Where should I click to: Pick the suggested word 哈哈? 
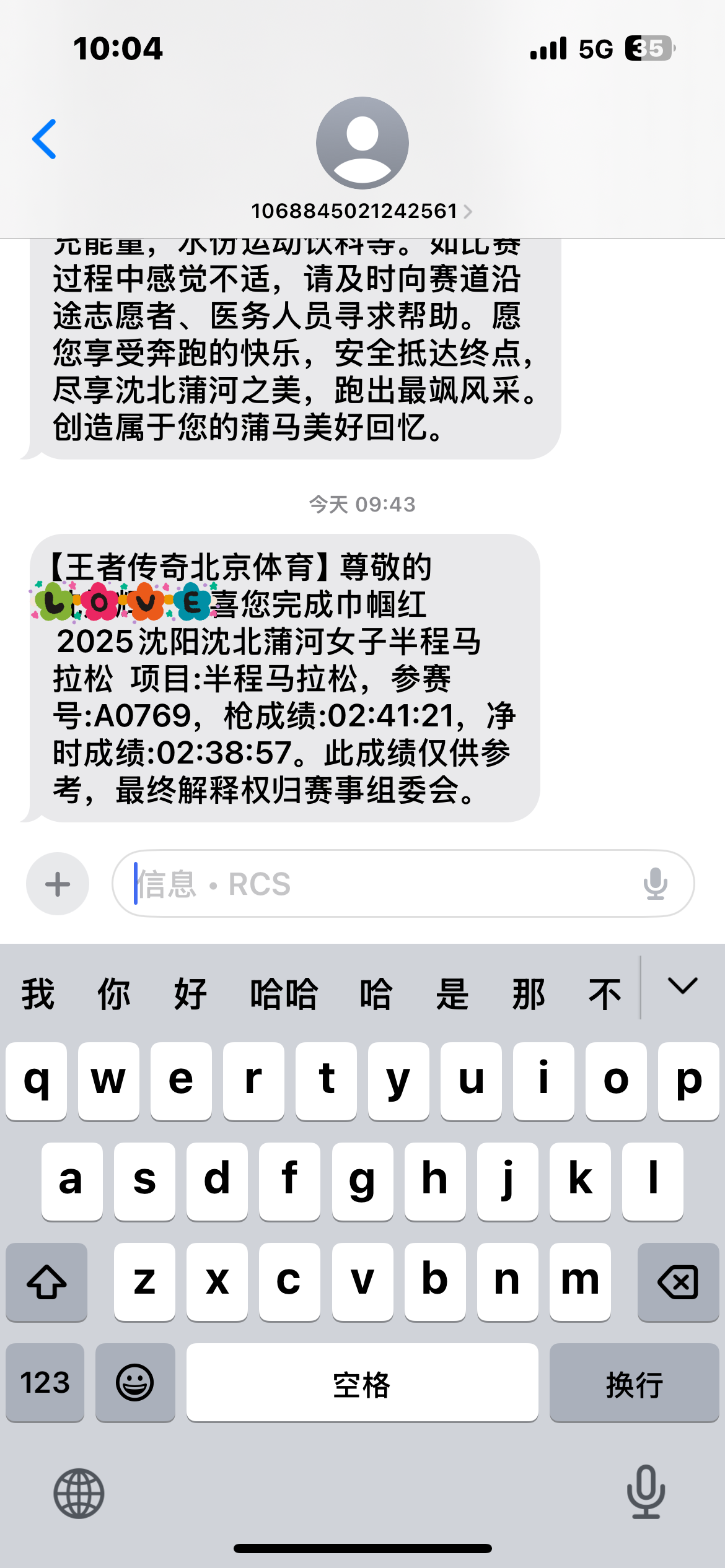pyautogui.click(x=284, y=994)
